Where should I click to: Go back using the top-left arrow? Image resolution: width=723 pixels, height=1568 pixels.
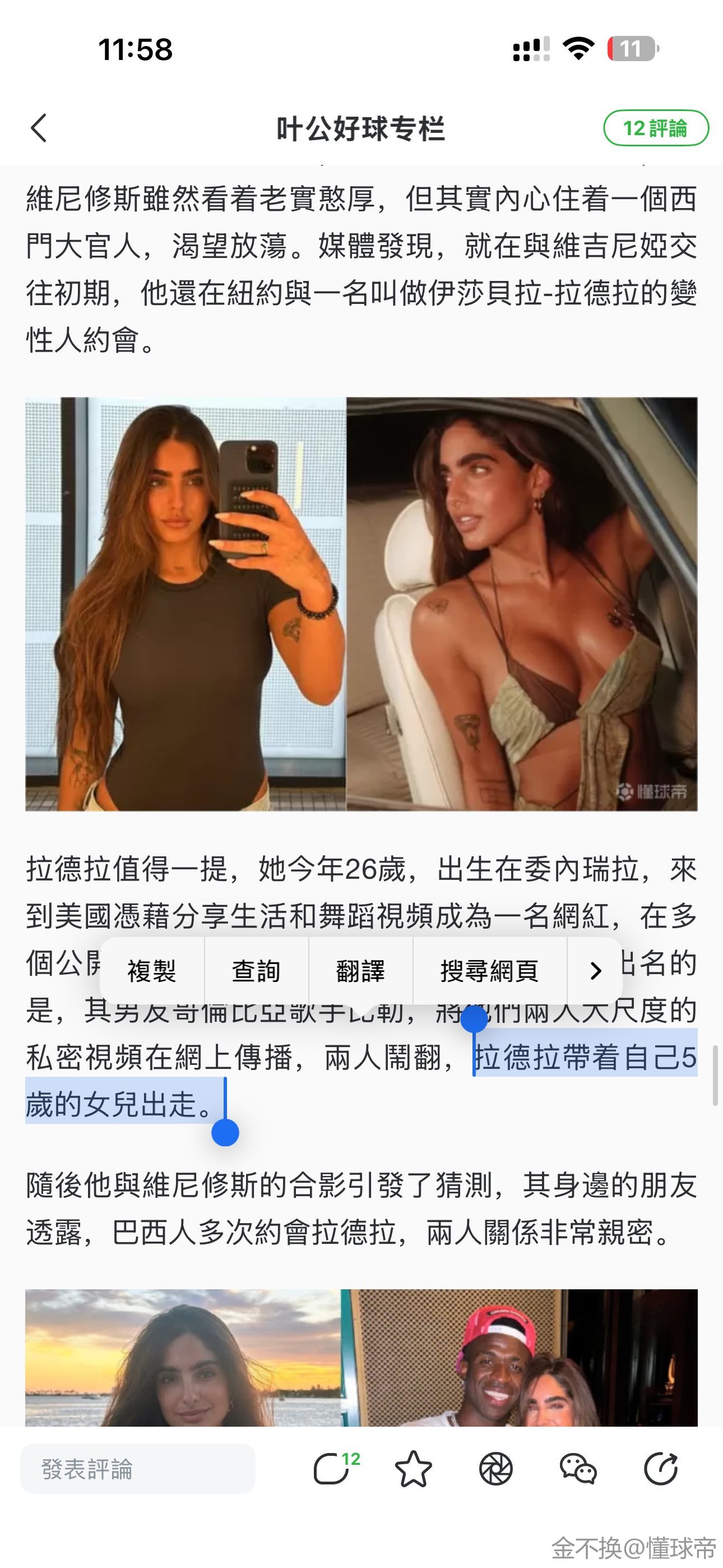pyautogui.click(x=39, y=128)
